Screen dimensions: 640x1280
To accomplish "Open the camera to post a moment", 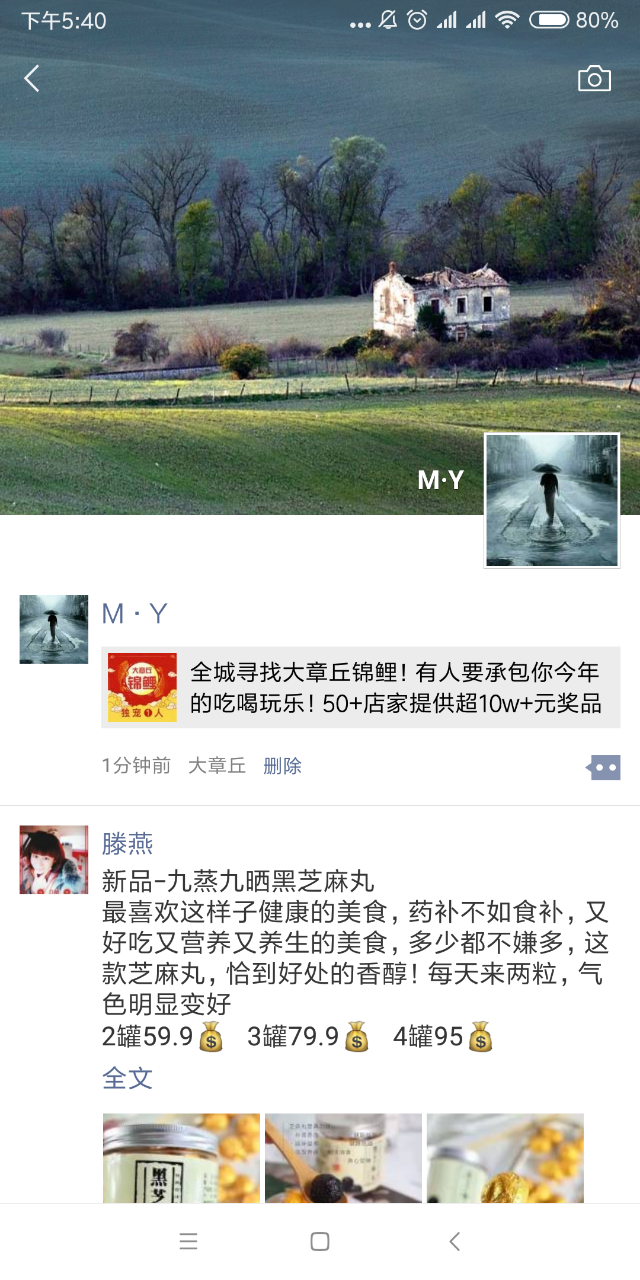I will click(594, 79).
